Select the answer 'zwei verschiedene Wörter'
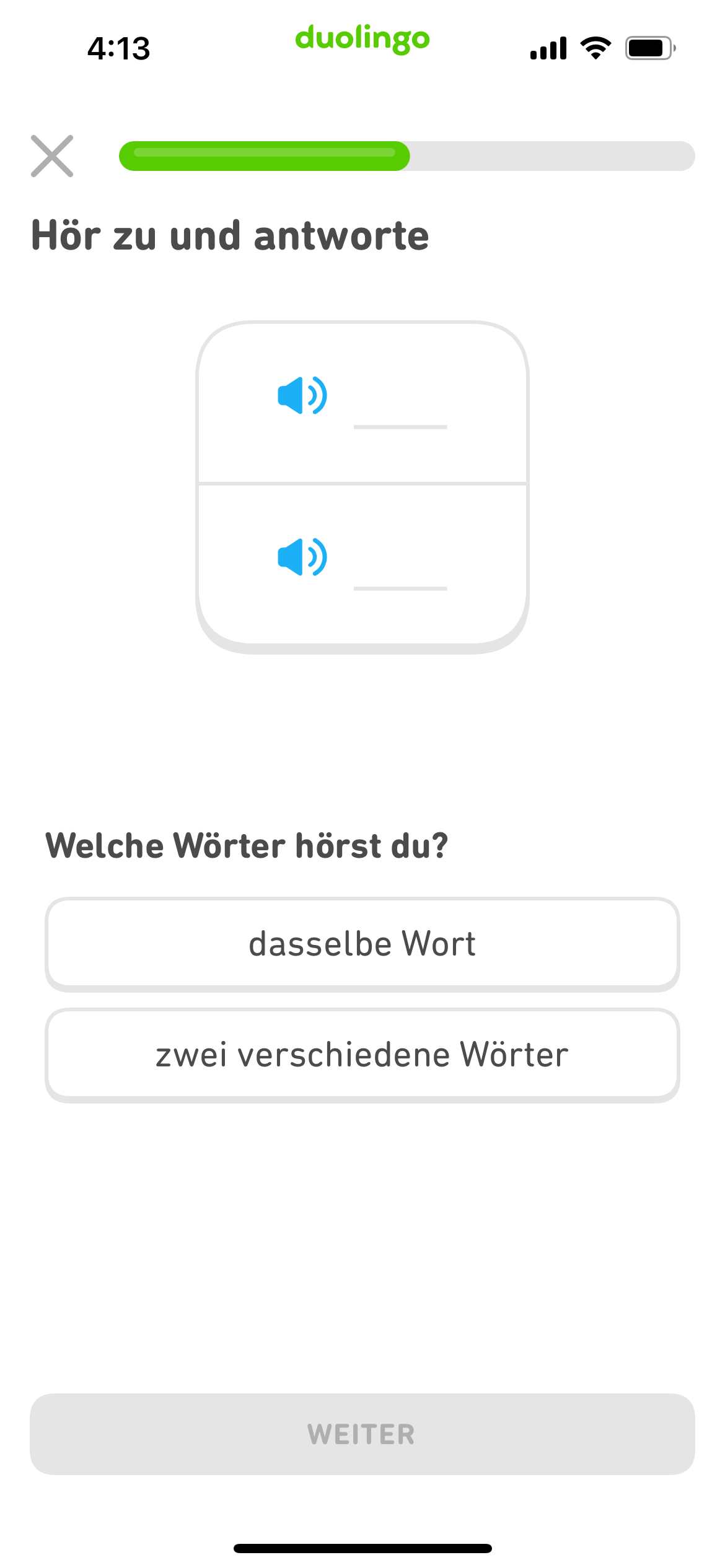This screenshot has width=725, height=1568. click(362, 1054)
